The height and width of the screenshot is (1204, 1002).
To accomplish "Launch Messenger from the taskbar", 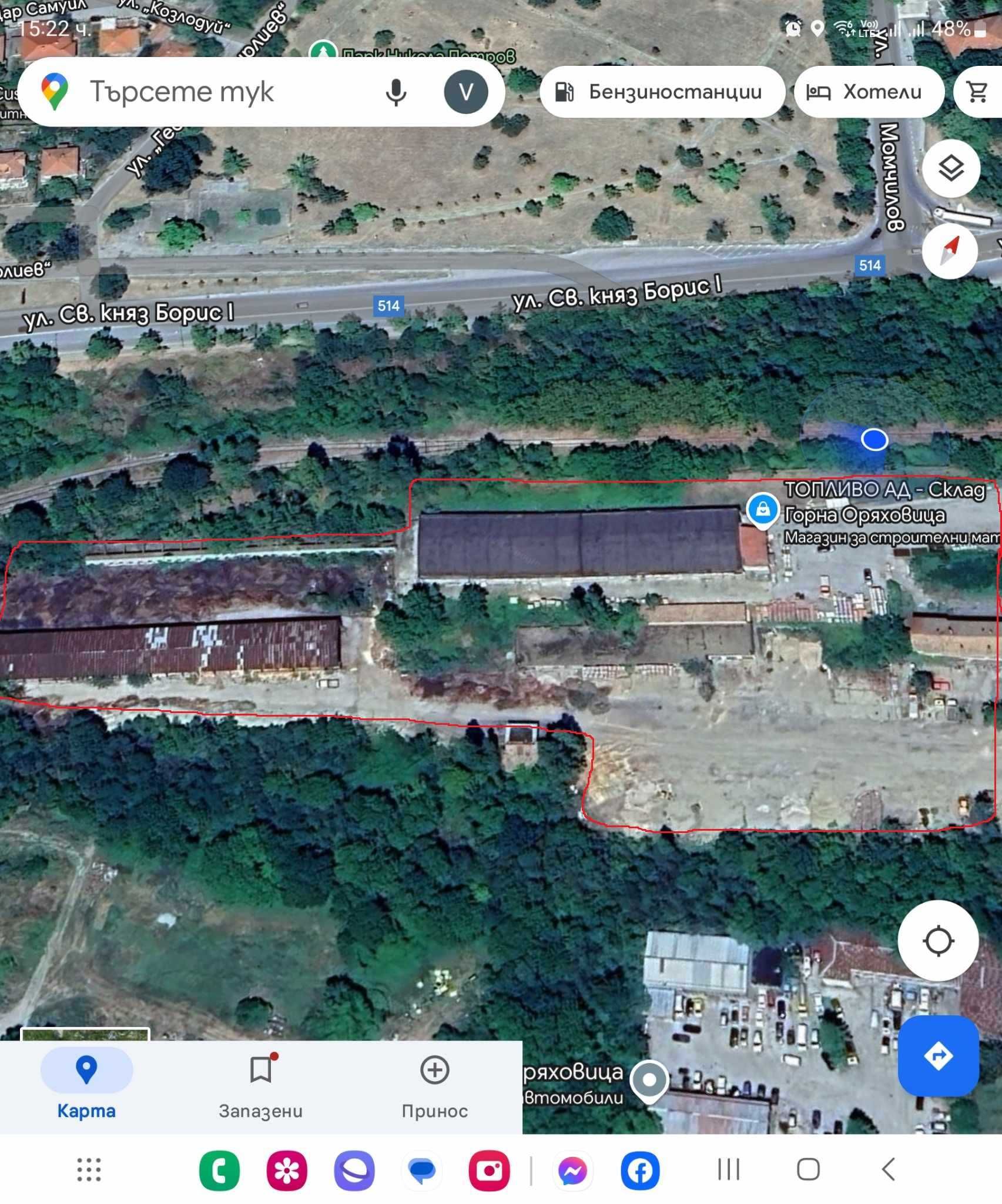I will pyautogui.click(x=573, y=1170).
